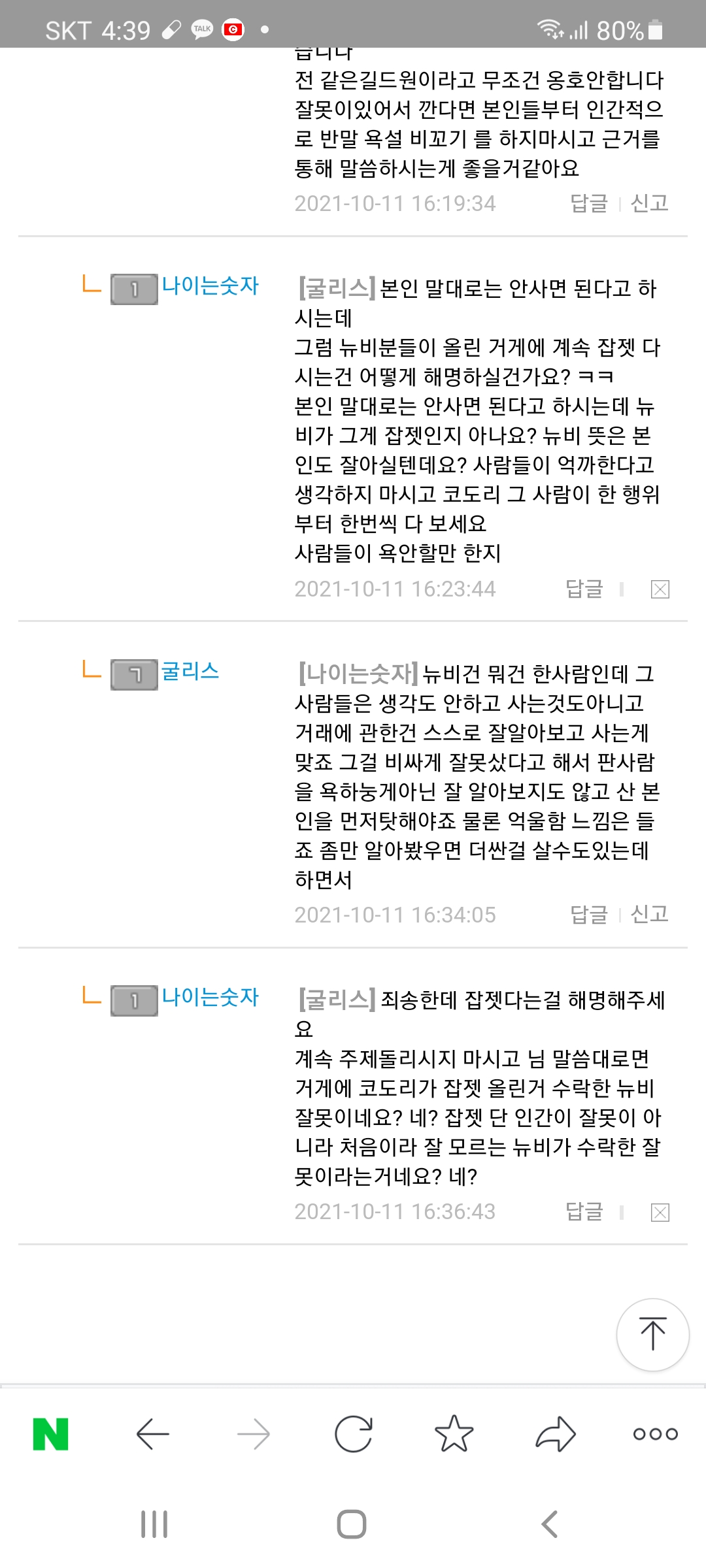706x1568 pixels.
Task: Delete the comment posted at 16:36:43
Action: [660, 1213]
